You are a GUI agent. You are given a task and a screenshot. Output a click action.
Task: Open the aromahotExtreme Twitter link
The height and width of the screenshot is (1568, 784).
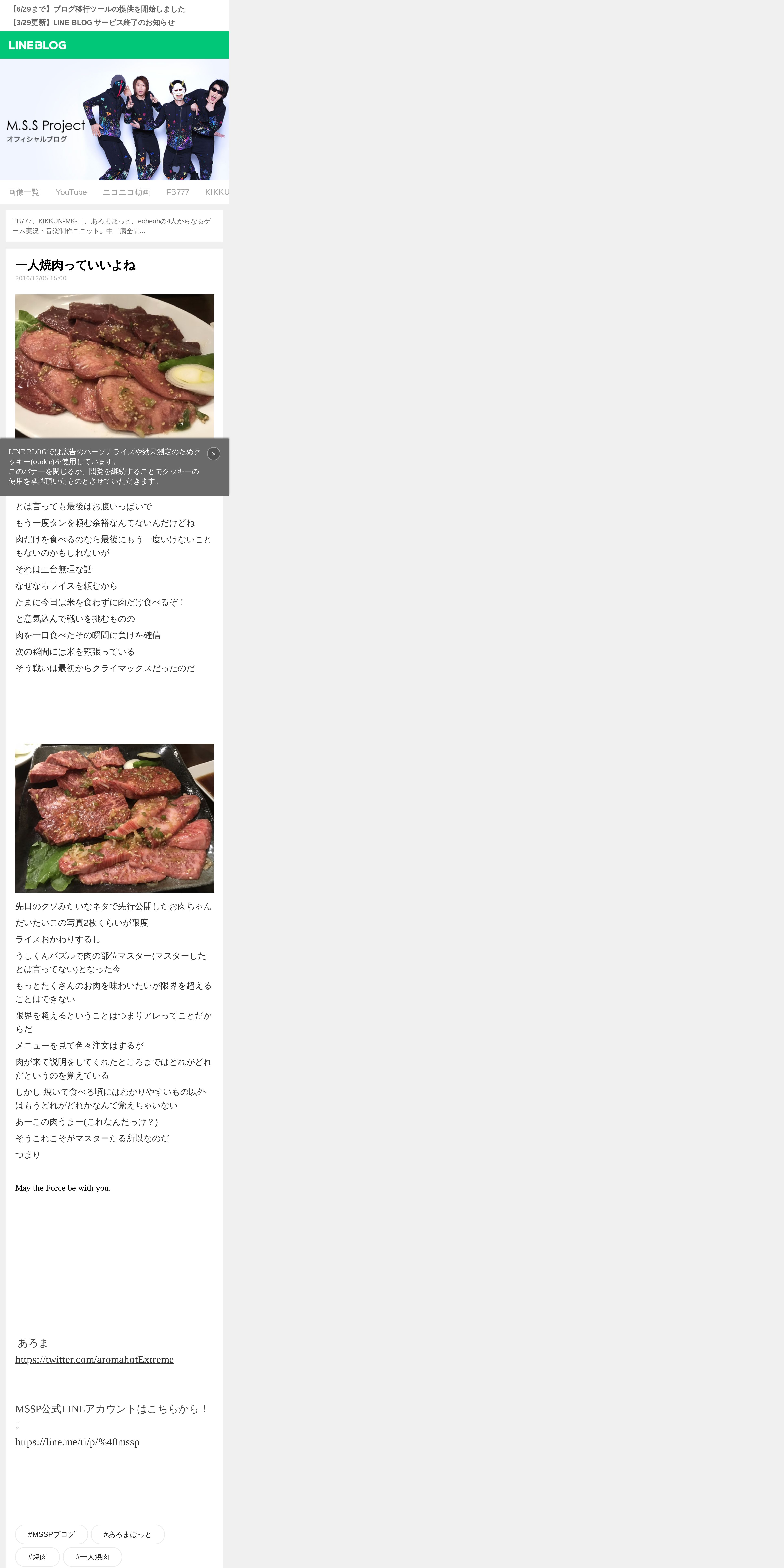[x=94, y=1359]
